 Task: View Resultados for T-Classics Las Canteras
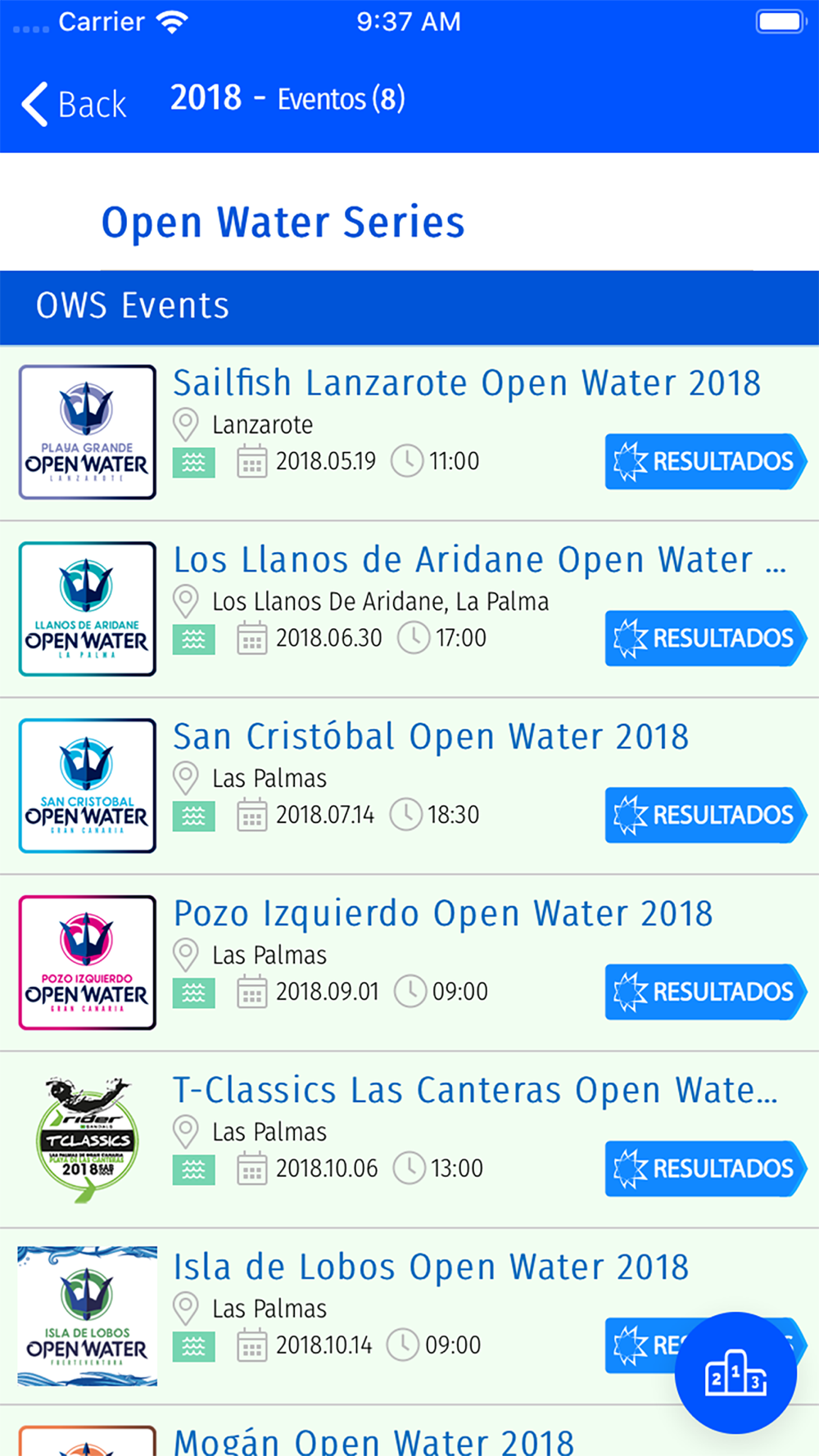click(x=706, y=1169)
